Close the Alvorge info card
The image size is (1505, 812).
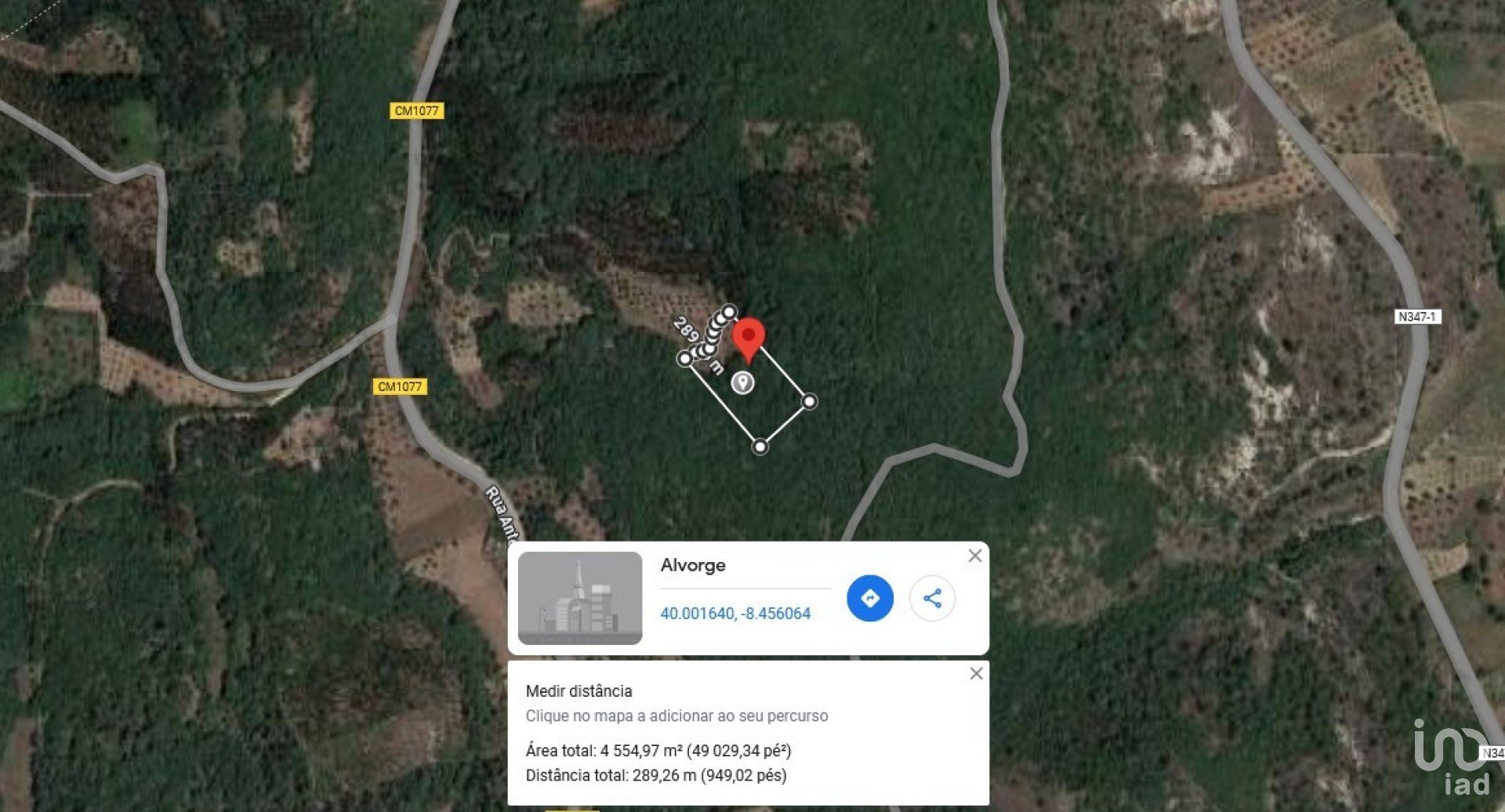974,556
